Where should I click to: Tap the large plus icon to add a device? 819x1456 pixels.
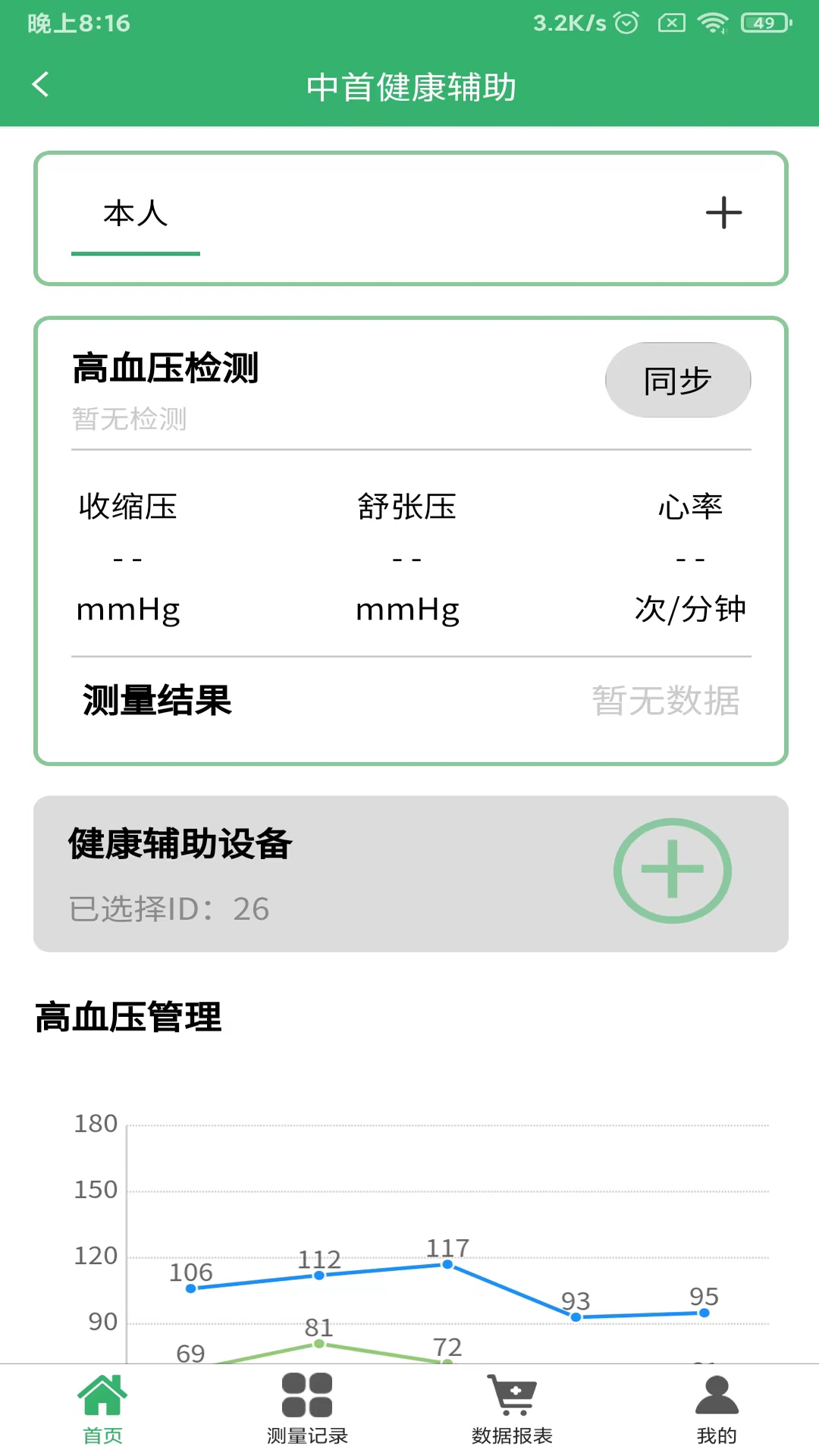coord(672,871)
